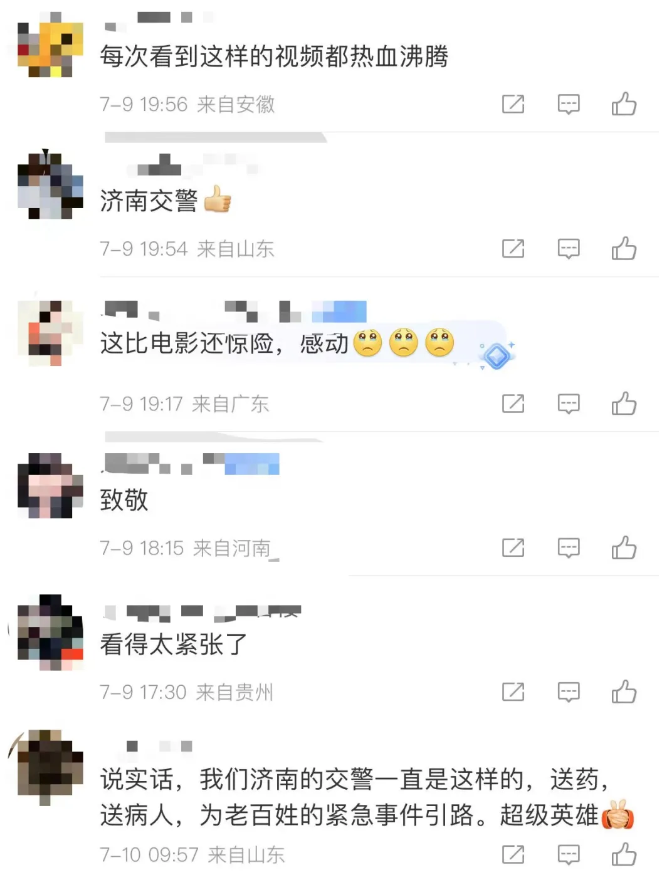Repost the comment 每次看到这样的视频都热血沸腾
The height and width of the screenshot is (872, 659).
513,104
